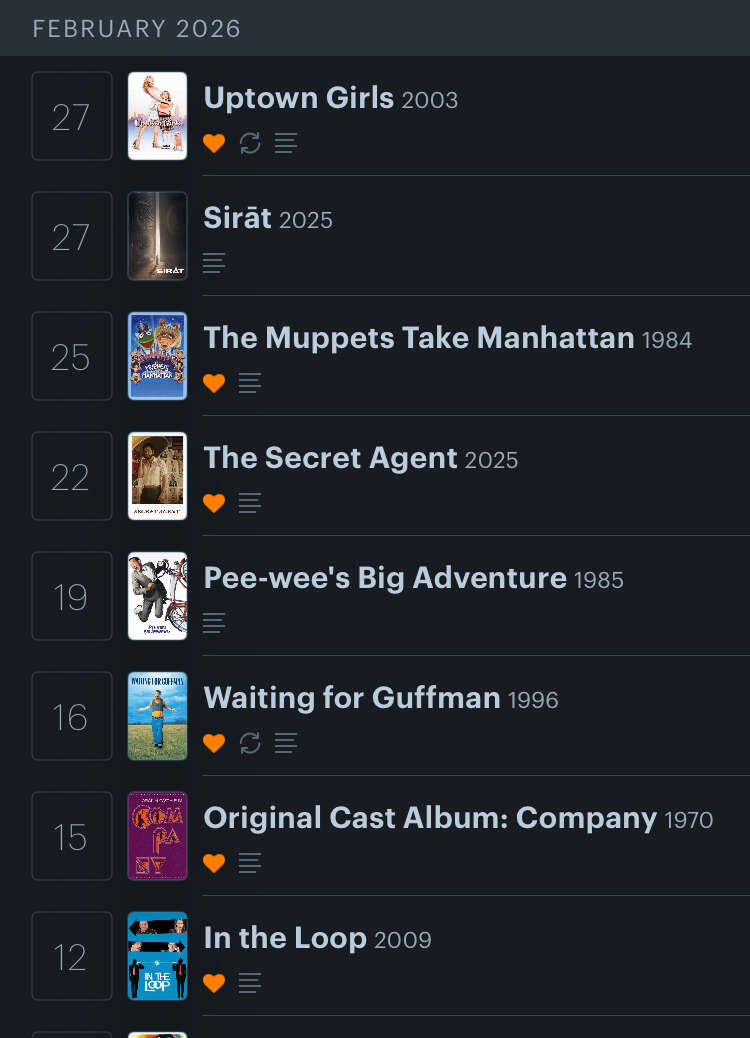The height and width of the screenshot is (1038, 750).
Task: Open the Sirāt film entry
Action: click(237, 218)
